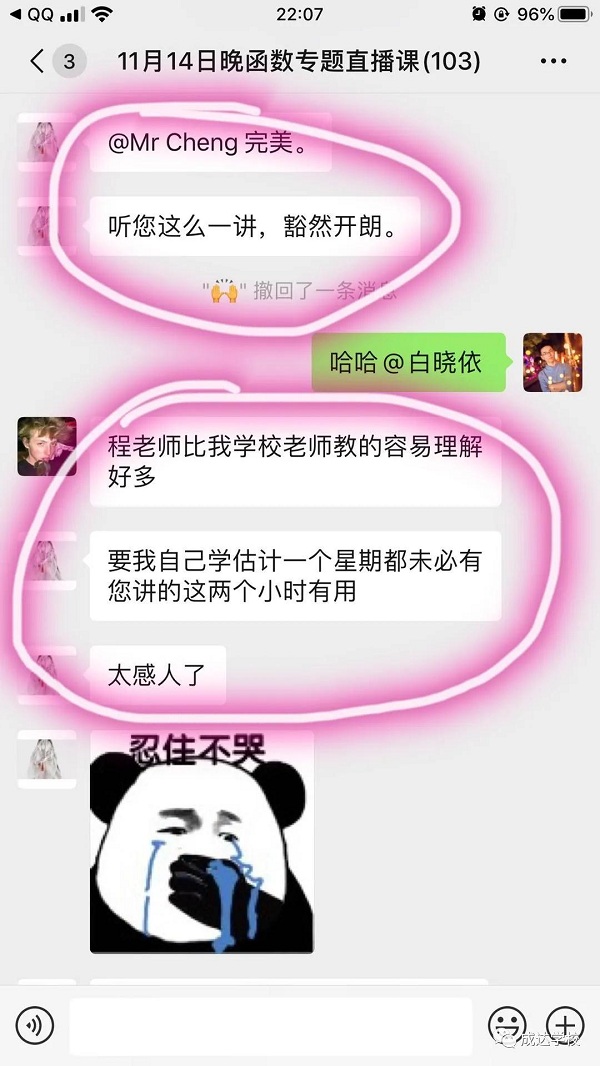Open the group chat overflow menu
The height and width of the screenshot is (1066, 600).
552,62
